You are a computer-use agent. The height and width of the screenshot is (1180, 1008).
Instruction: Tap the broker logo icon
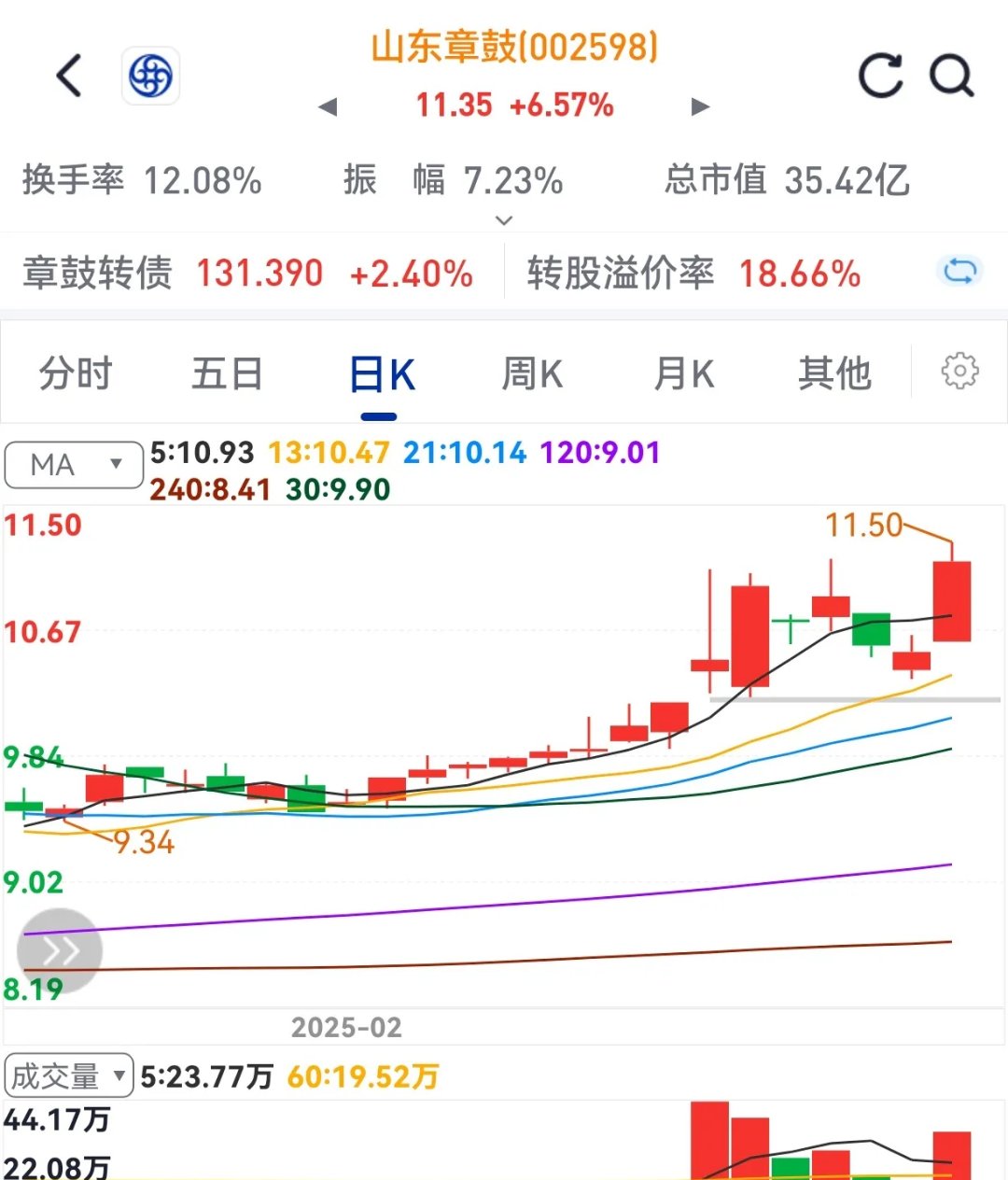tap(151, 76)
